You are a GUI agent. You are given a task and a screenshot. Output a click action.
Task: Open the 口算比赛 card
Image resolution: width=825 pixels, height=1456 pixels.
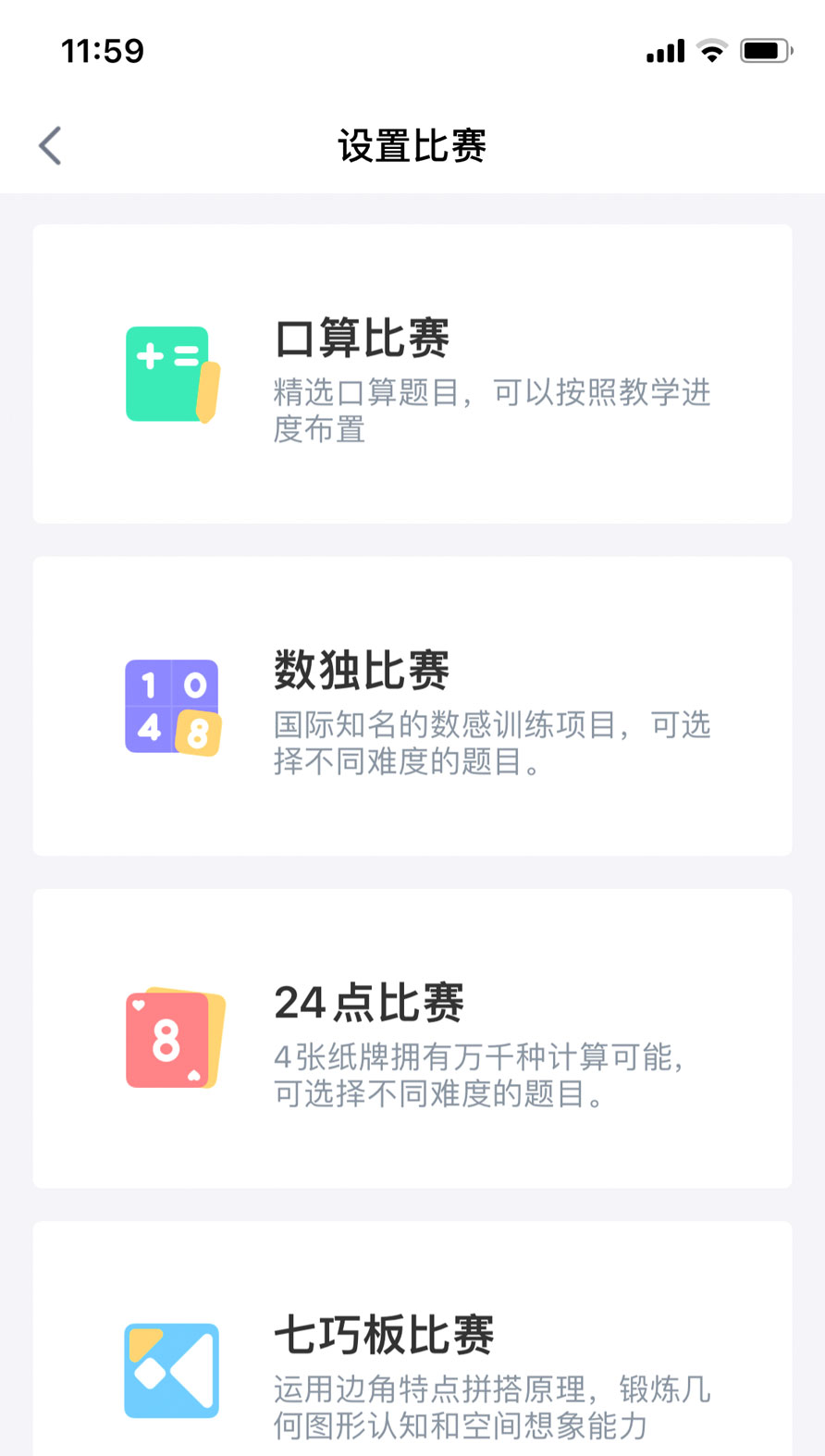[412, 374]
